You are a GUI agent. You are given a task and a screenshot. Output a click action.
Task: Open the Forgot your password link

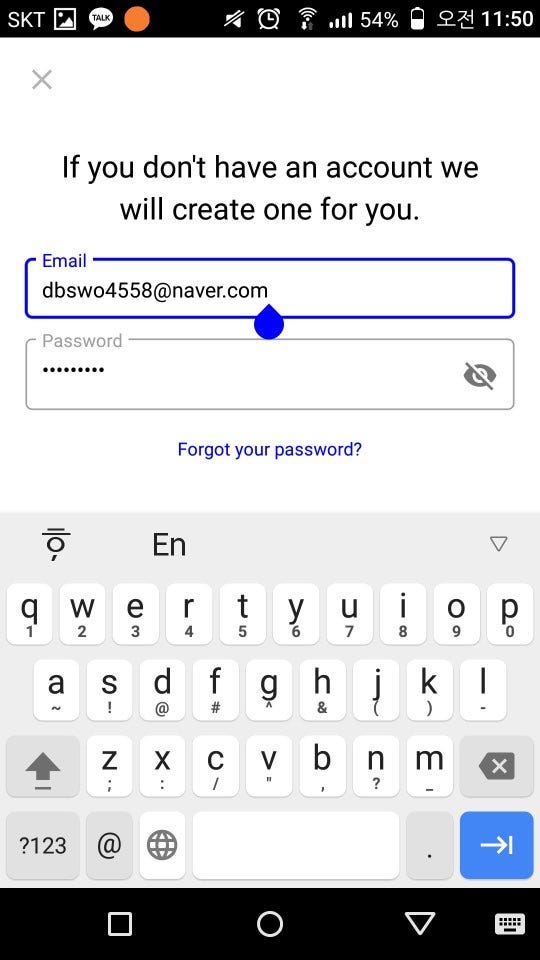[269, 449]
